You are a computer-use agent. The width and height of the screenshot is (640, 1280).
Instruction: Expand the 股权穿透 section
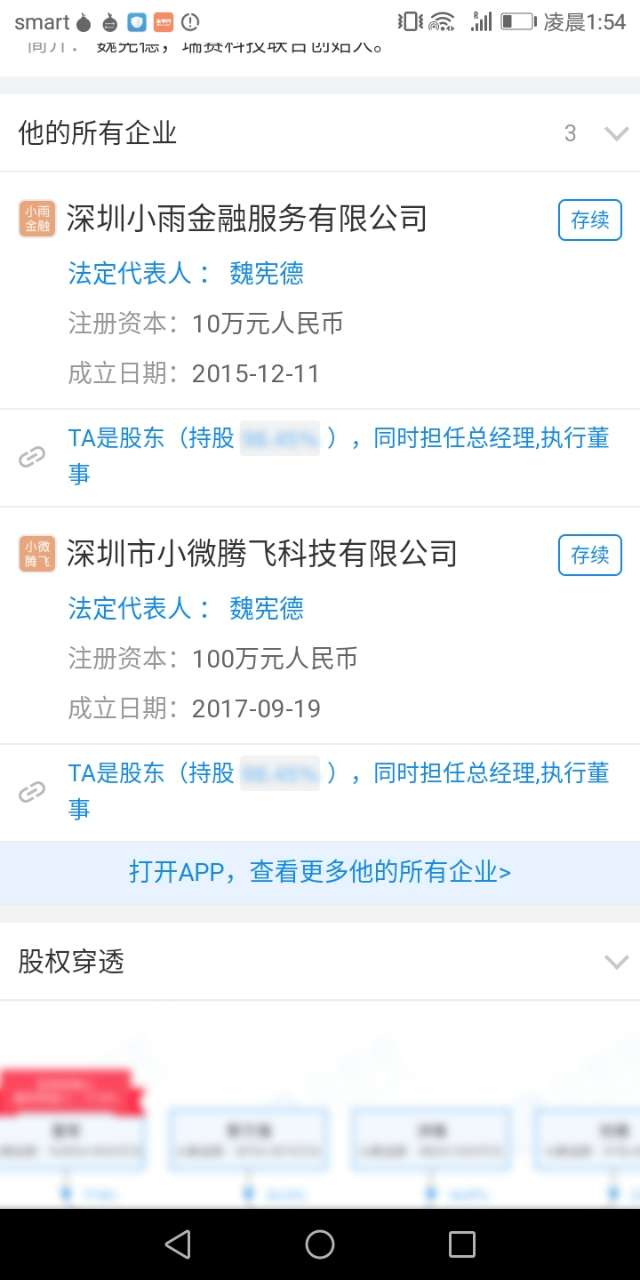(616, 962)
